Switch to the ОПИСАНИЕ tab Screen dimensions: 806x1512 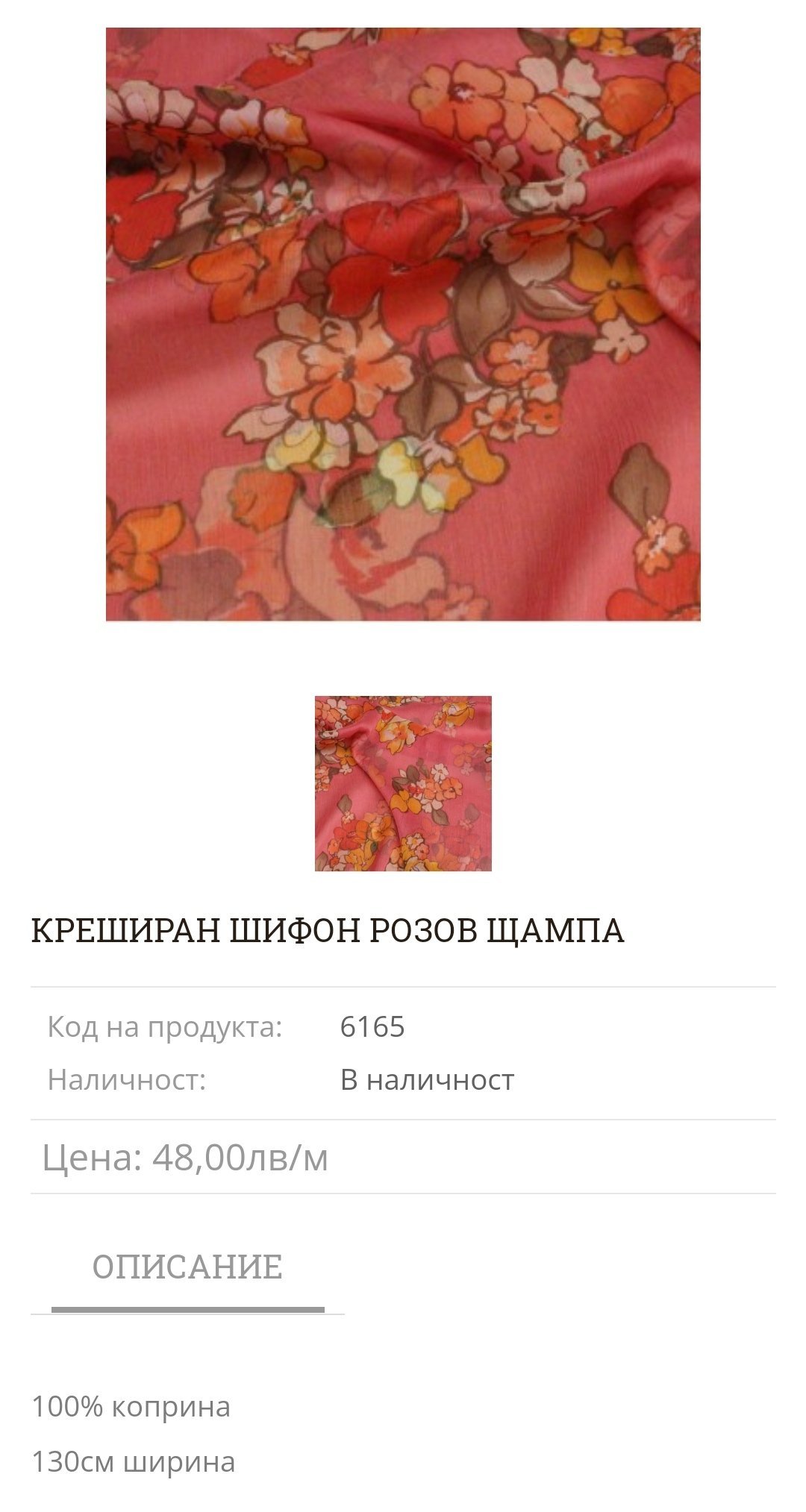[x=187, y=1267]
